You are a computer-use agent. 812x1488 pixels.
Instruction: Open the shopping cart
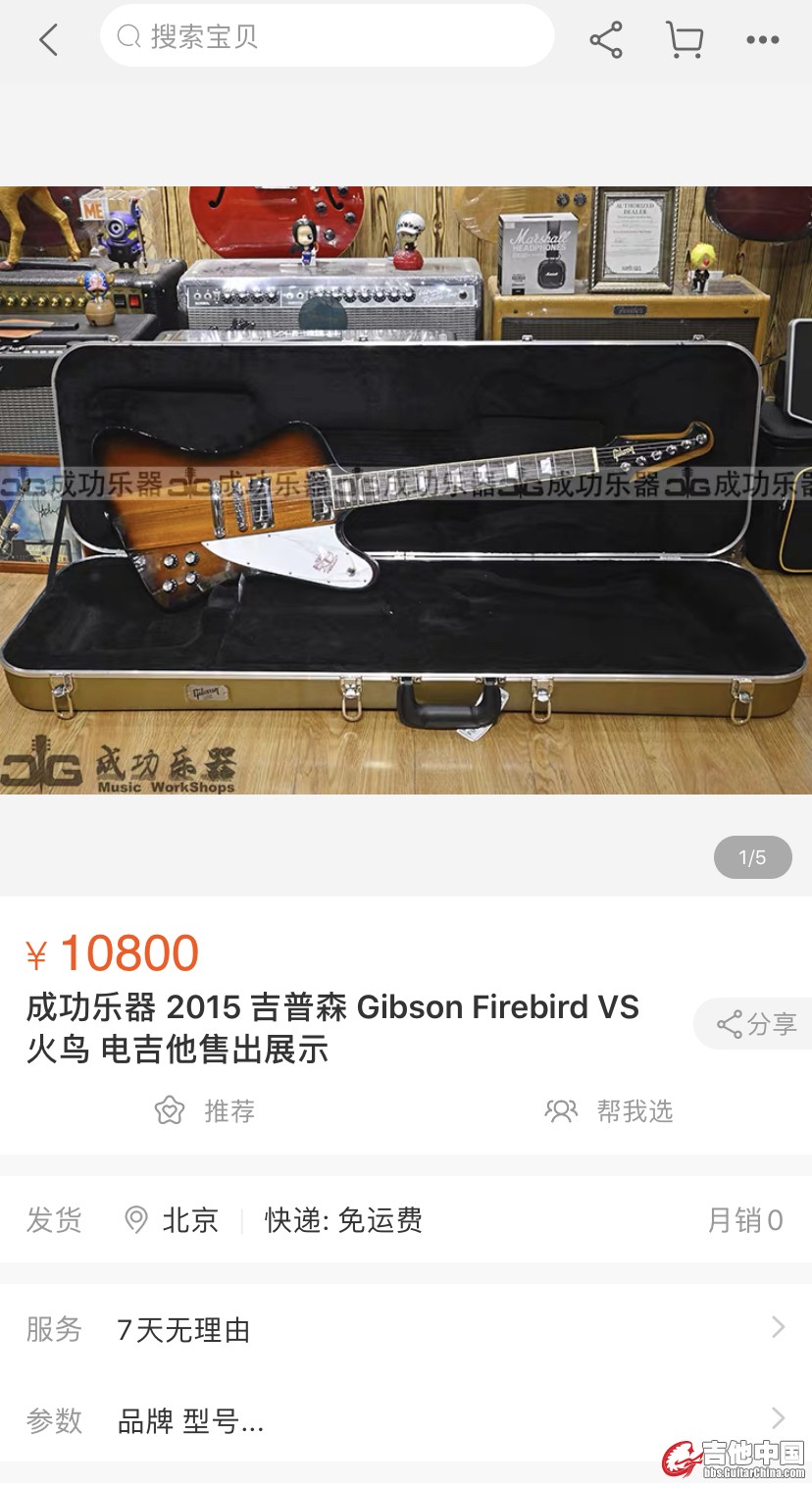pyautogui.click(x=685, y=39)
